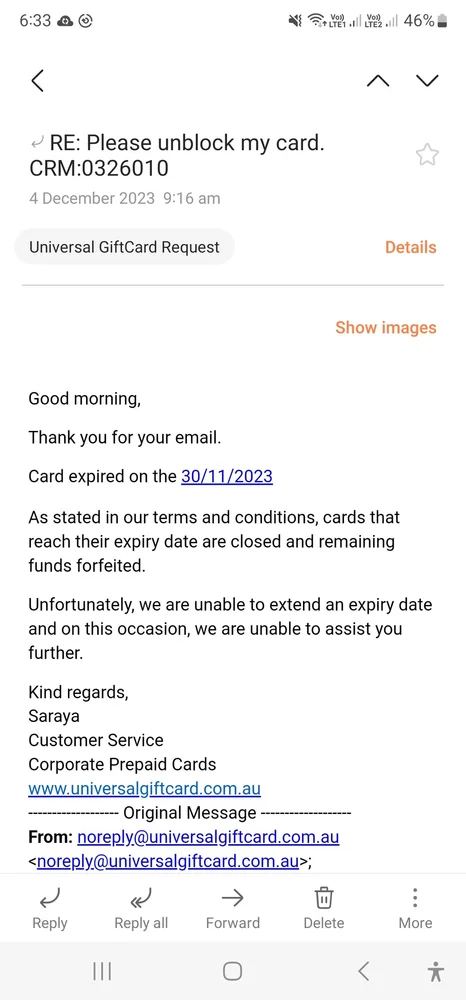Go to the home screen

tap(233, 971)
